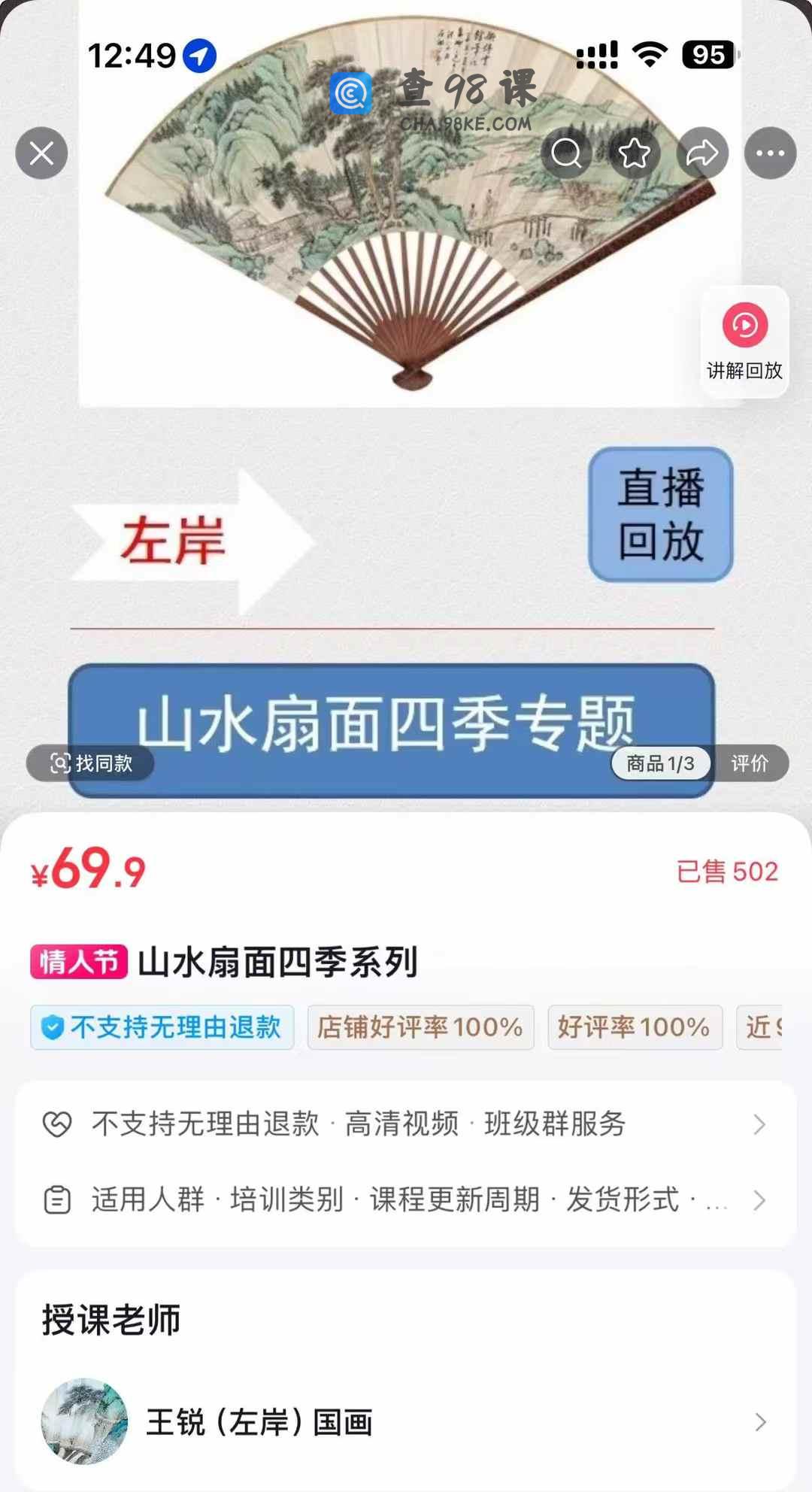This screenshot has width=812, height=1492.
Task: Expand the 适用人群 course parameters row
Action: [x=406, y=1199]
